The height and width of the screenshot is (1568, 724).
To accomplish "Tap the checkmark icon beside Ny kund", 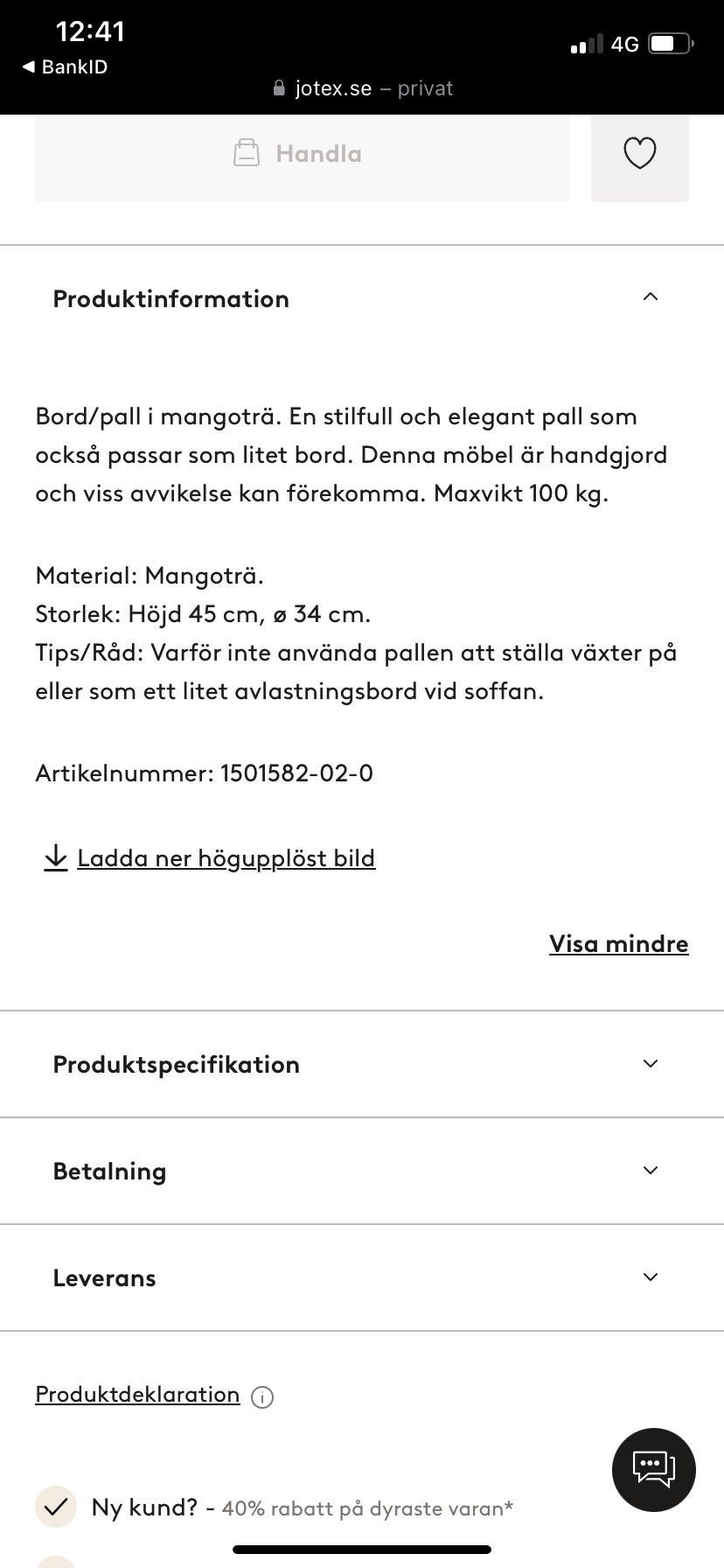I will coord(56,1507).
